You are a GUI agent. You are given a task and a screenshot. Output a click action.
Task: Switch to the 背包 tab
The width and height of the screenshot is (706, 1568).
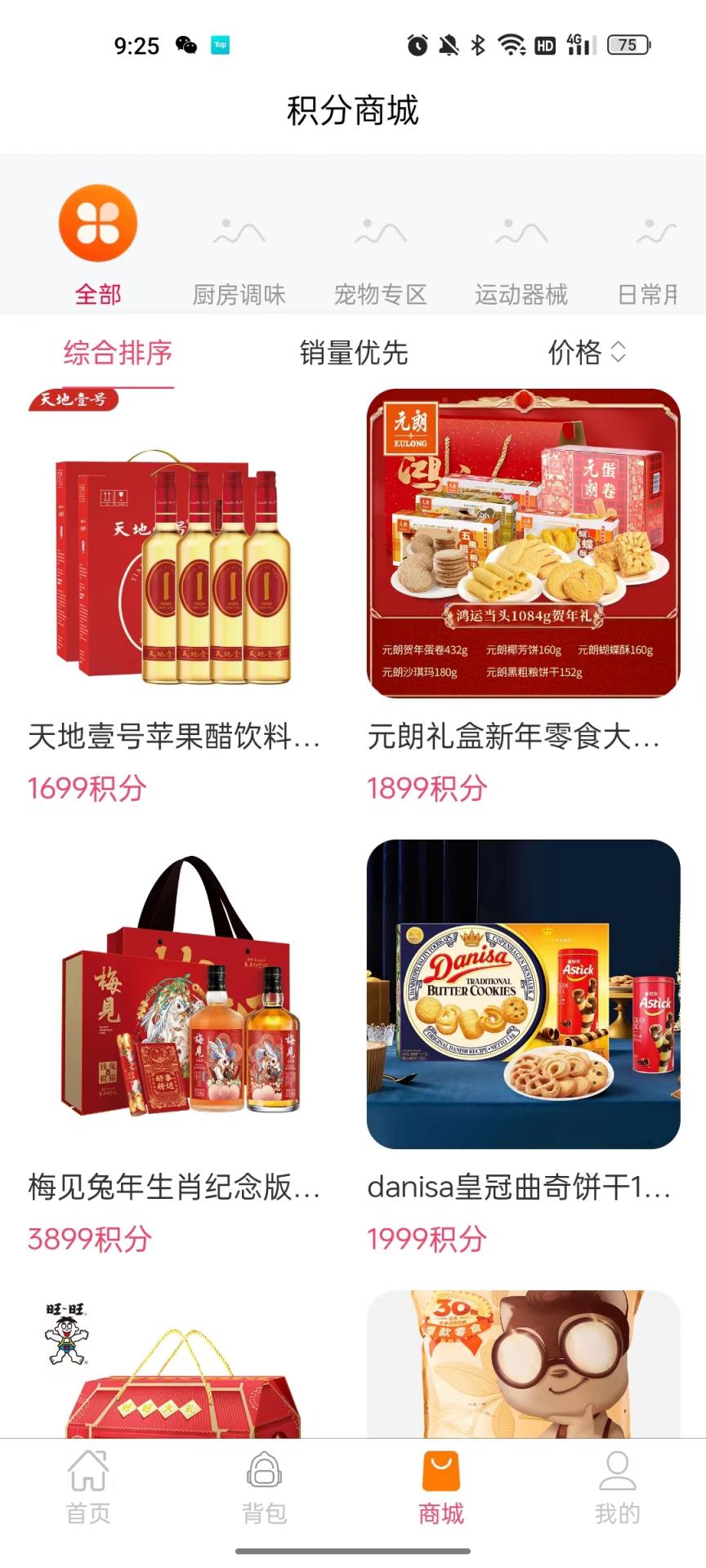coord(265,1488)
